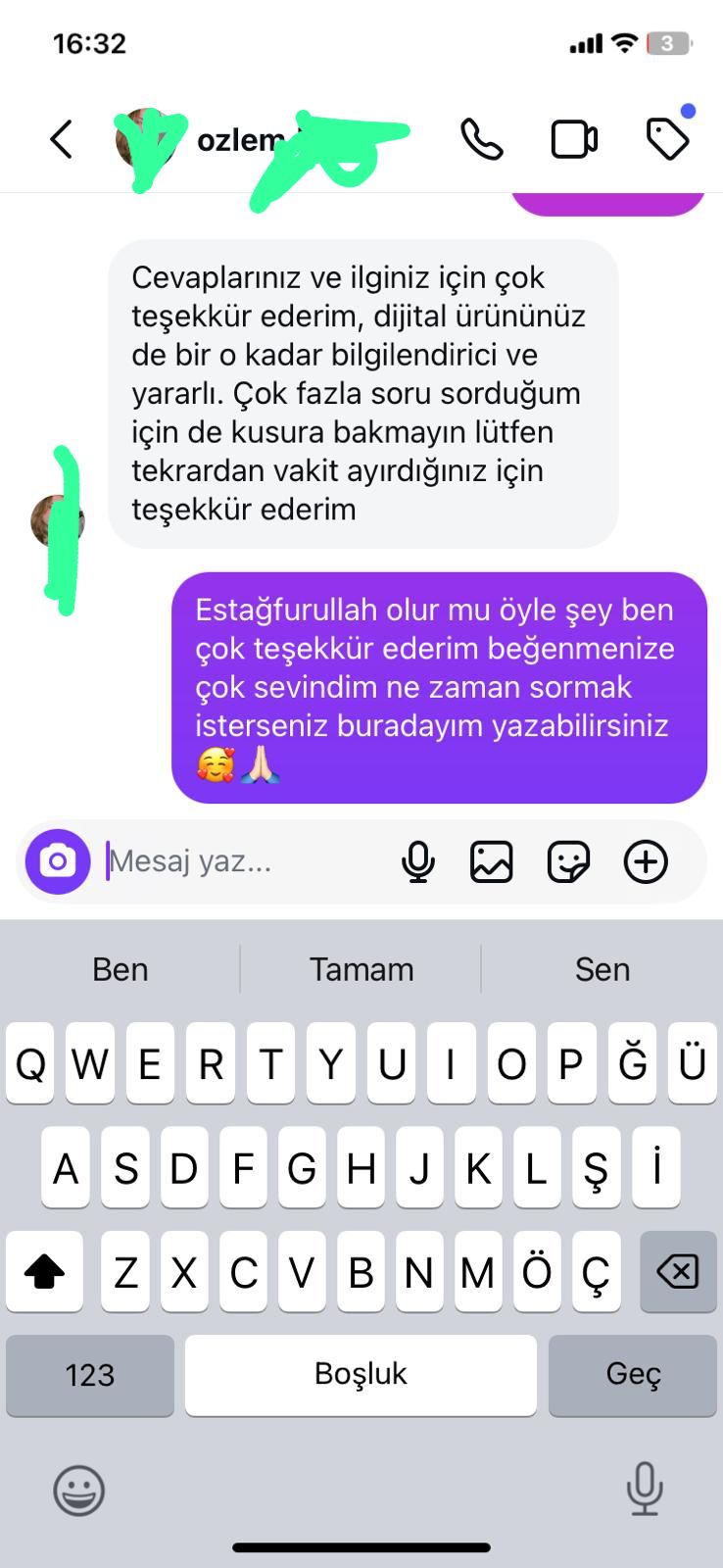Start a voice call with ozlem

pyautogui.click(x=481, y=139)
